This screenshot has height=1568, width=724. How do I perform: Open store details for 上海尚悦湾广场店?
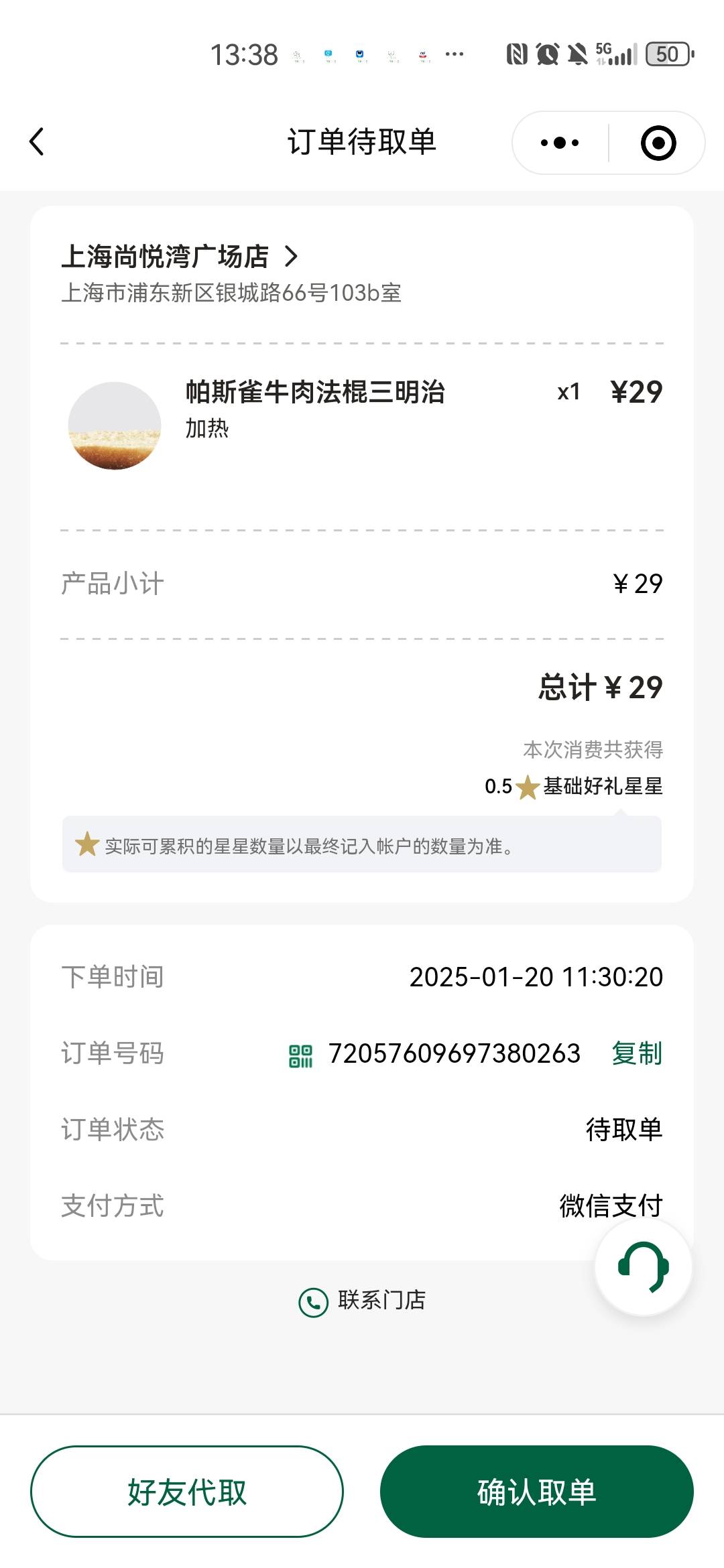(x=180, y=257)
